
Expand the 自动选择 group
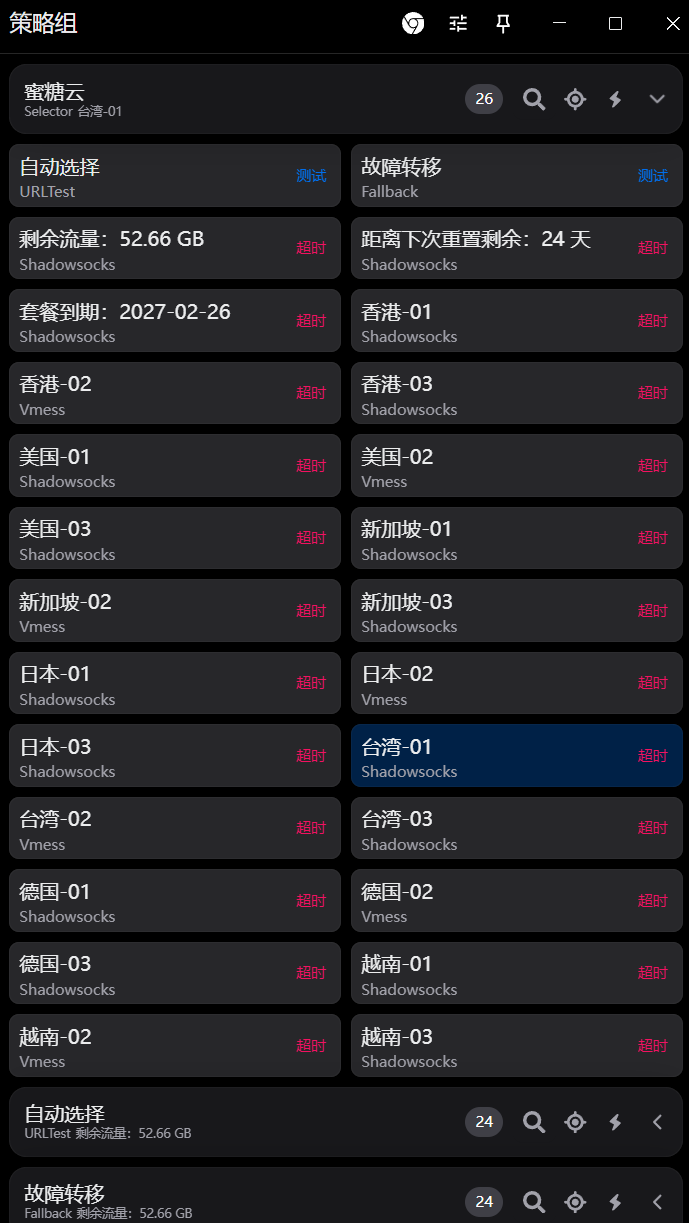[657, 1122]
